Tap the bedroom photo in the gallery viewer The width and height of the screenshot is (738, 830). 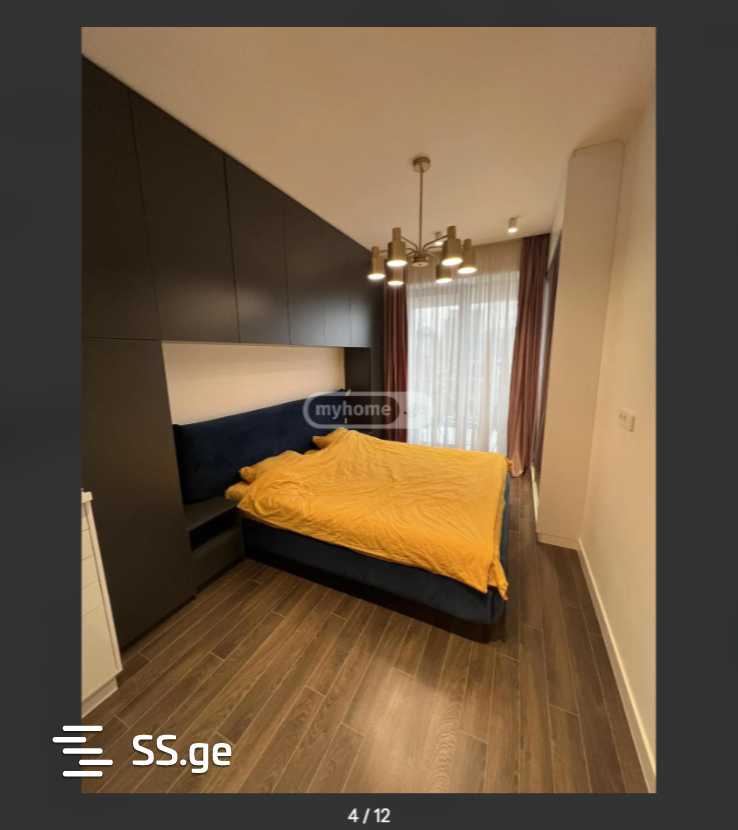pos(368,410)
